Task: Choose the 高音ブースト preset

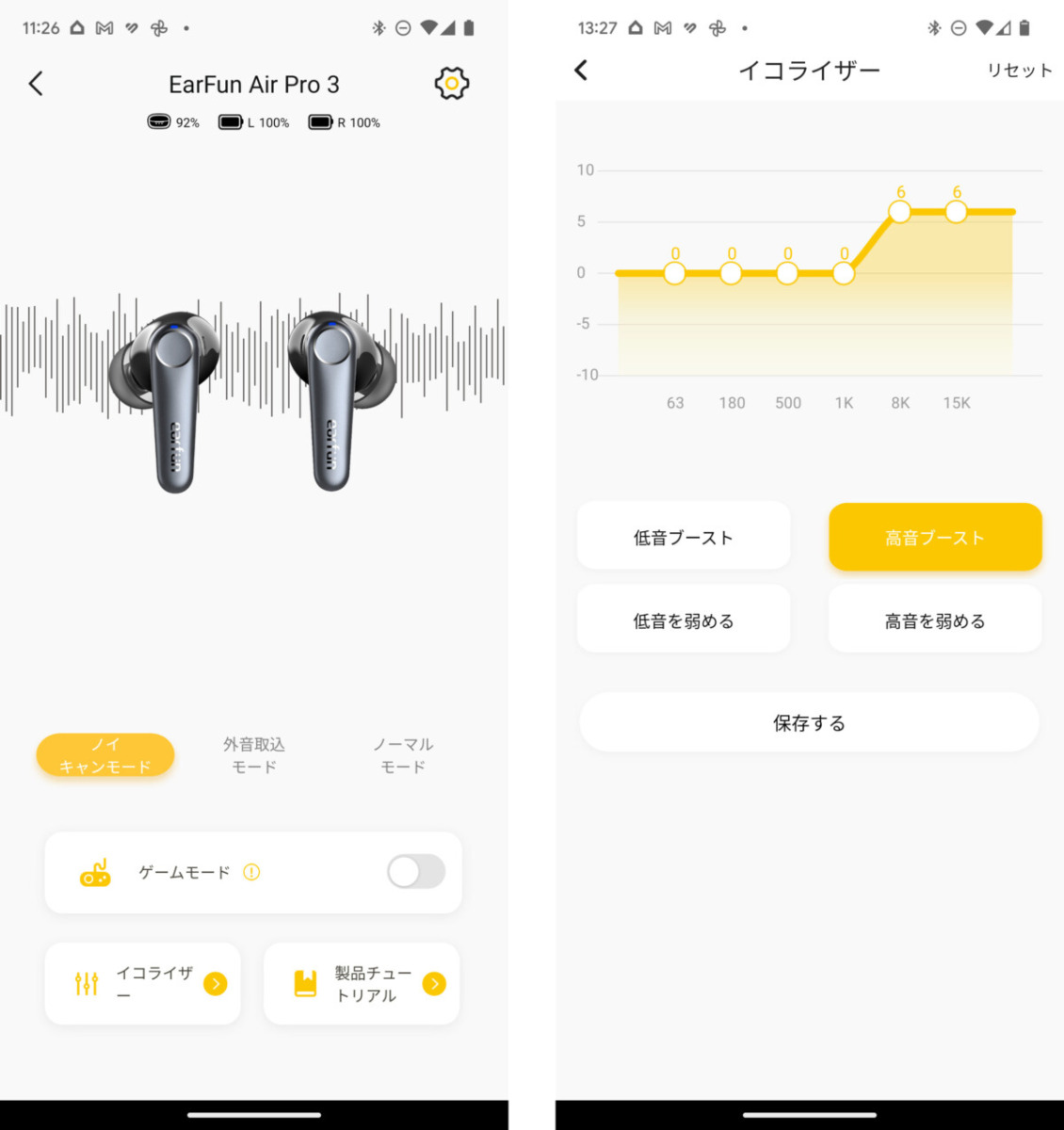Action: [x=935, y=538]
